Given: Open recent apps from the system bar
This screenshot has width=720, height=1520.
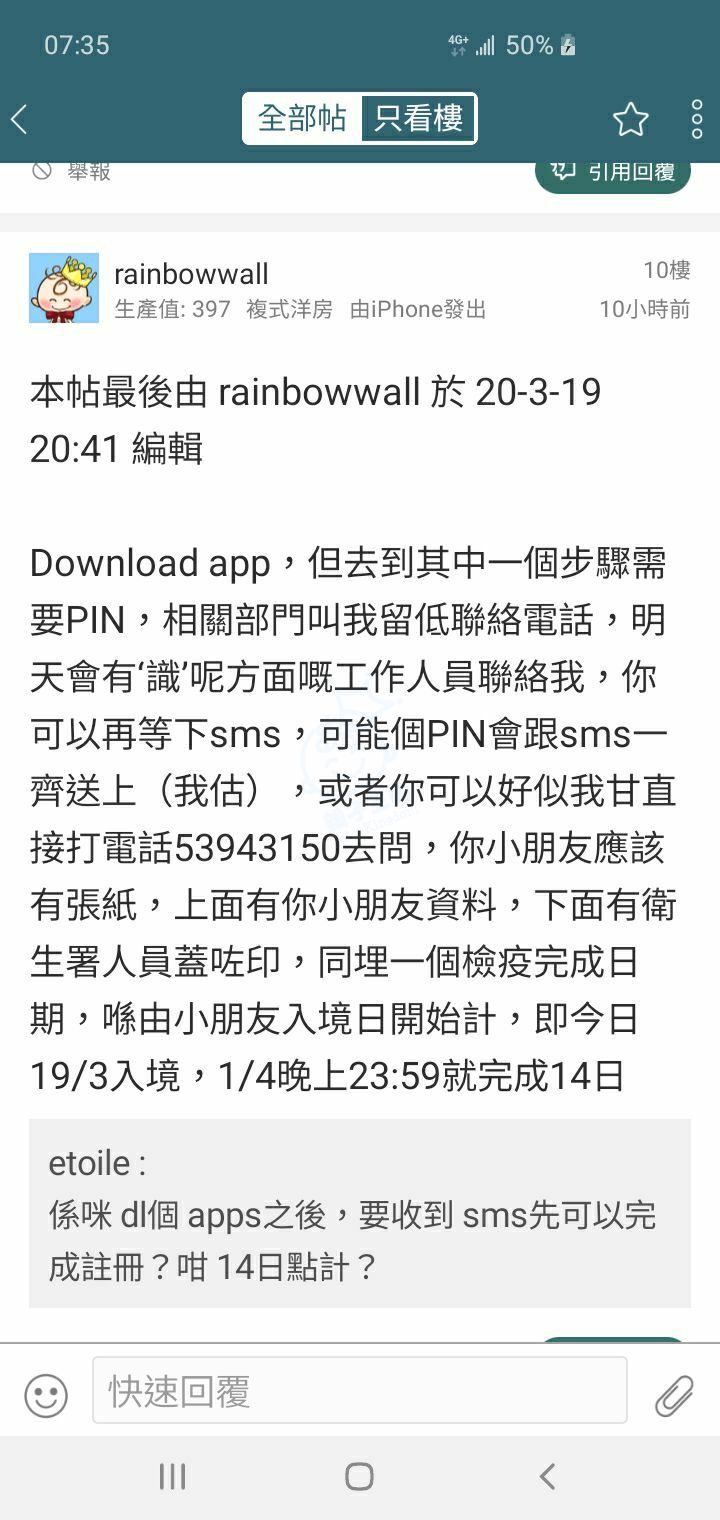Looking at the screenshot, I should click(172, 1476).
